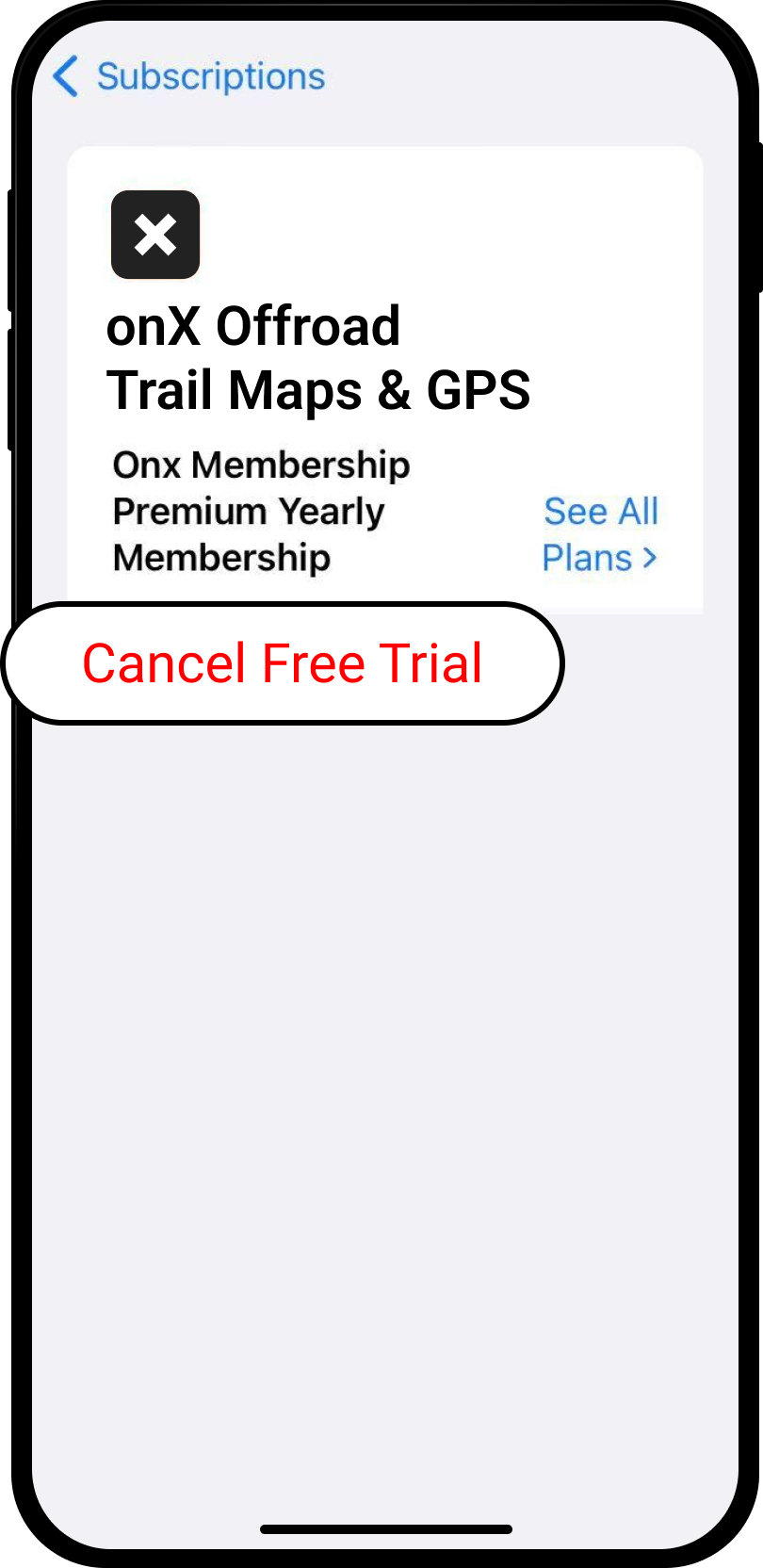Screen dimensions: 763x1568
Task: Click the chevron next to See All Plans
Action: (x=649, y=558)
